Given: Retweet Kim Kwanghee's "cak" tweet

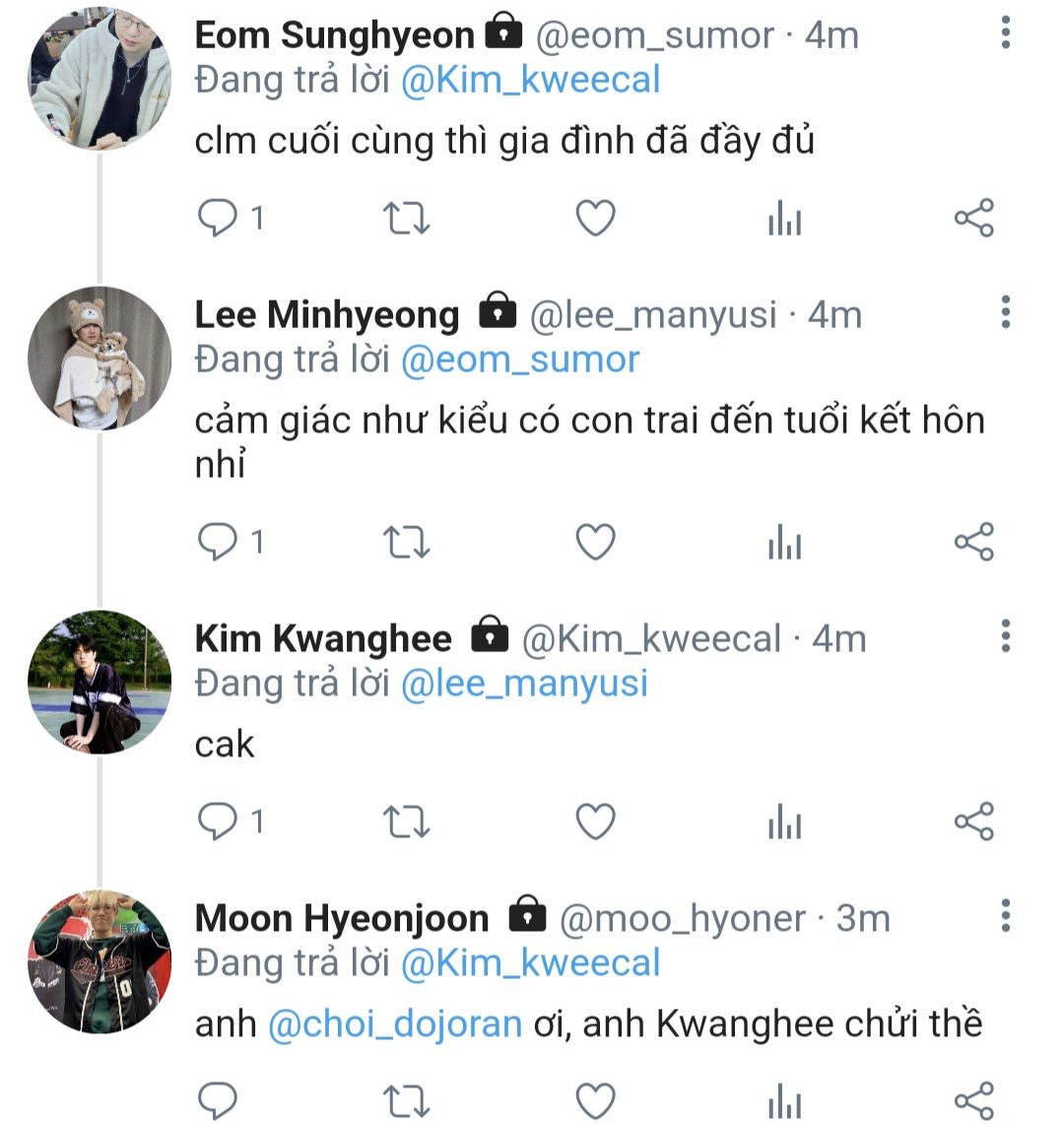Looking at the screenshot, I should (407, 822).
